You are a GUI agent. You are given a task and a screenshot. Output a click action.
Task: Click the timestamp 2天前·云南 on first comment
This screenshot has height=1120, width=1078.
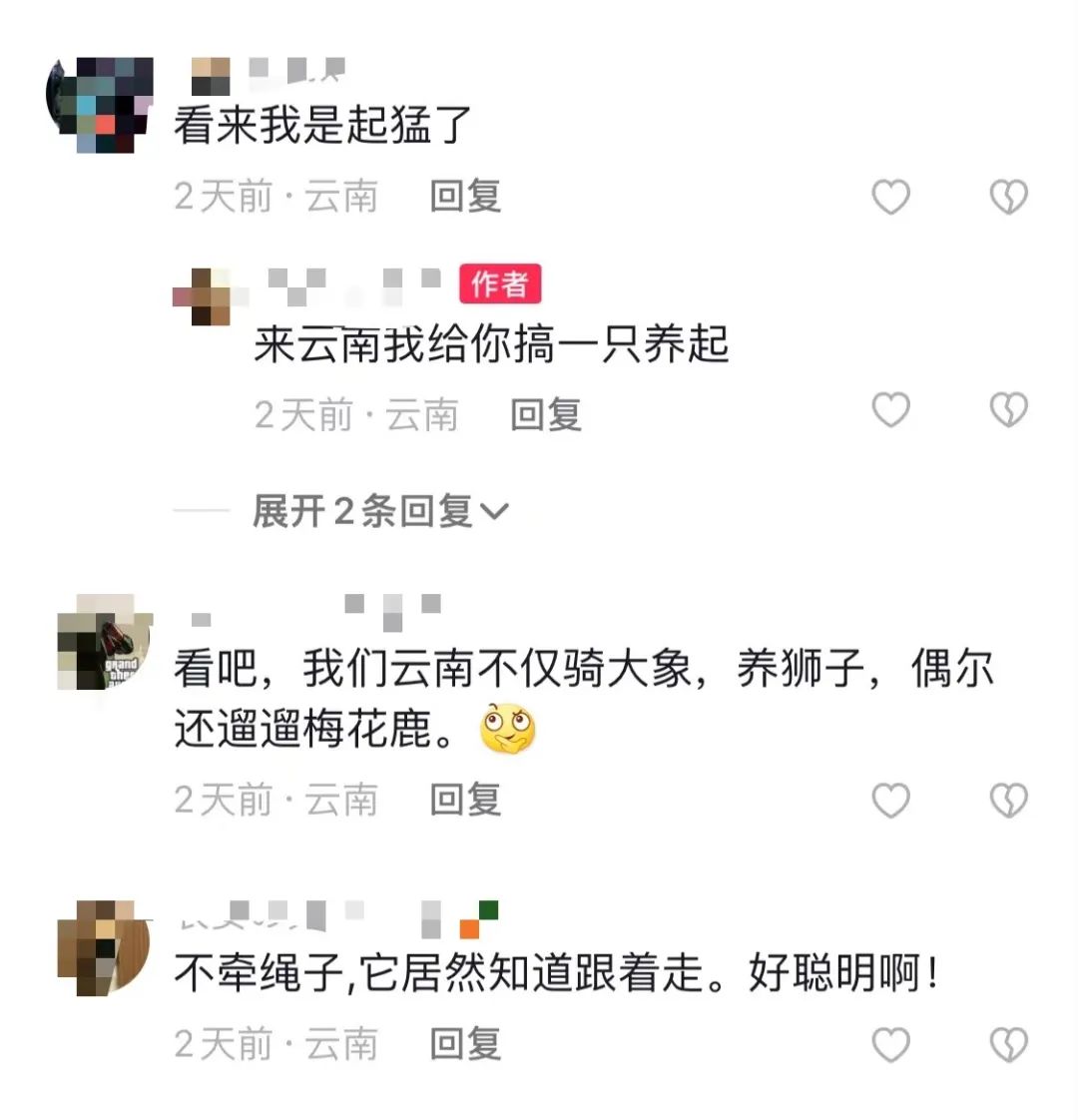[x=277, y=197]
